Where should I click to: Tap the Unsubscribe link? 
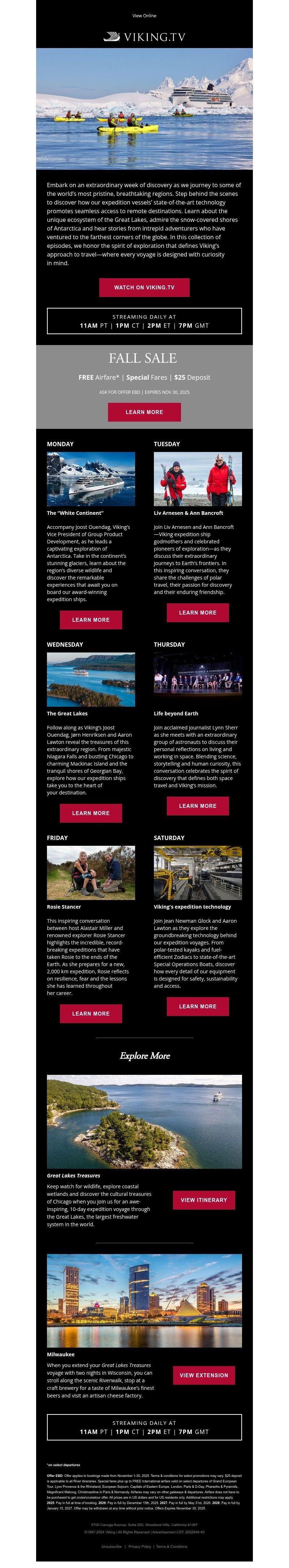pos(111,1546)
